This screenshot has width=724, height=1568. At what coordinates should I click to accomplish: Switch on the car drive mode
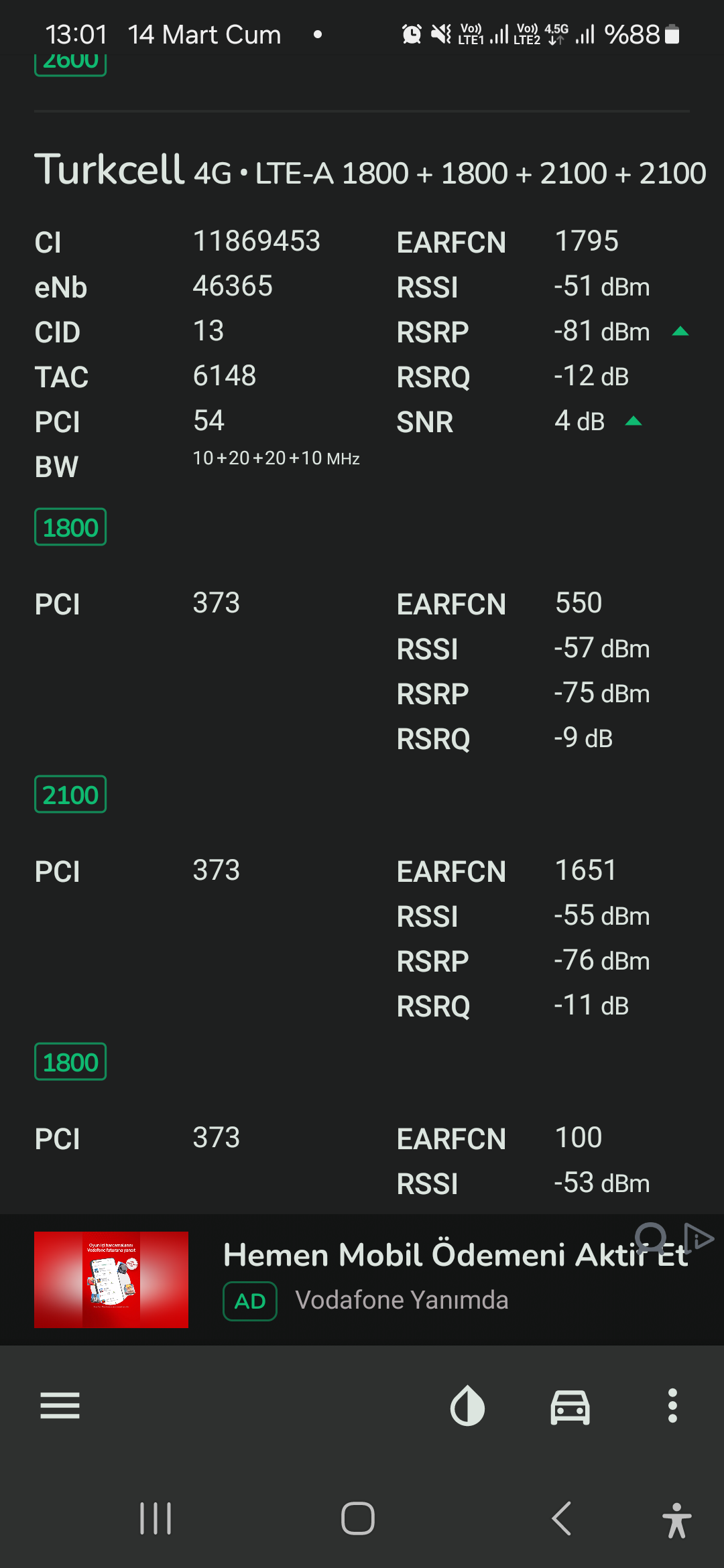570,1406
